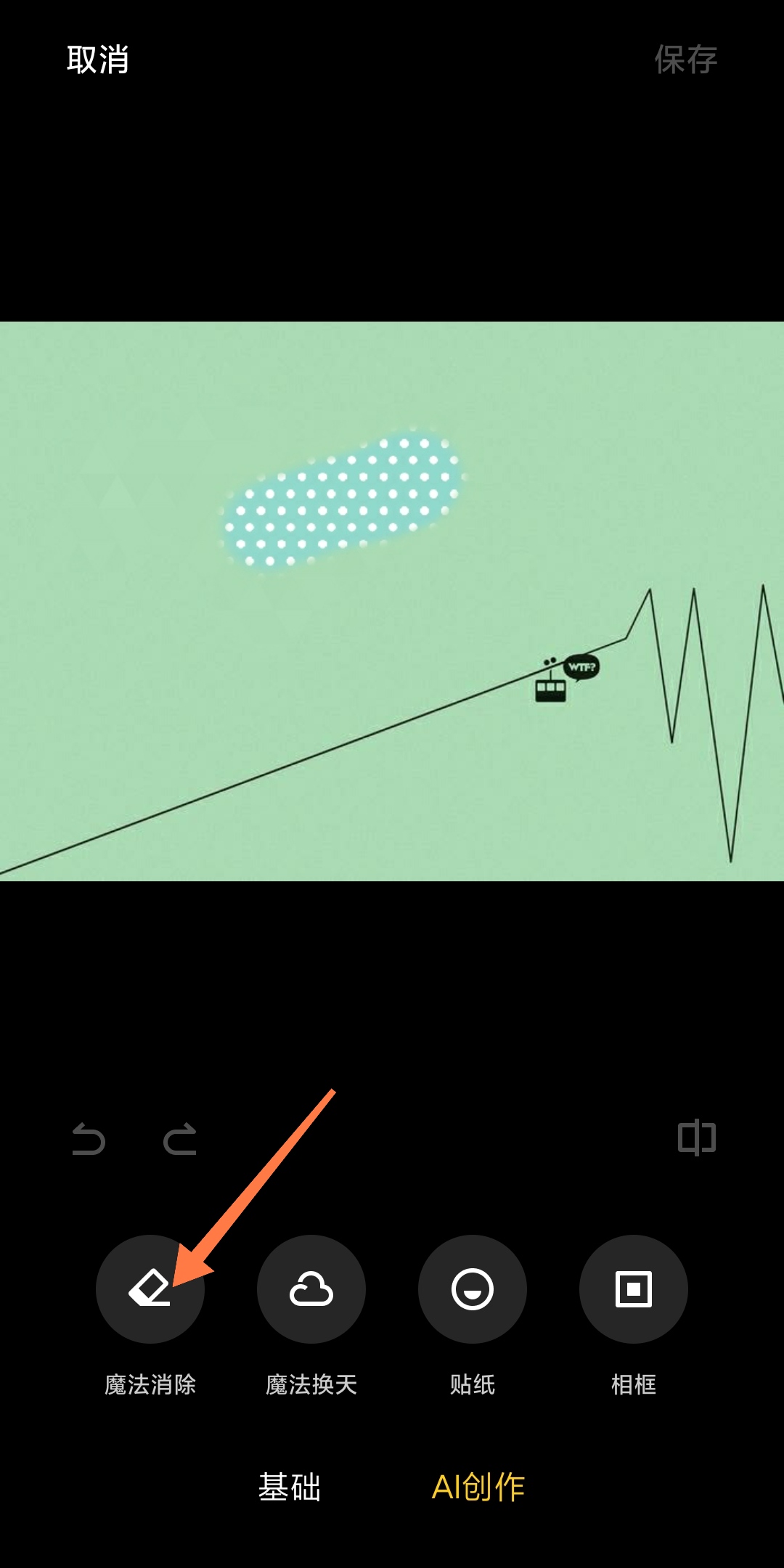Screen dimensions: 784x1568
Task: Open the 相框 frame tool
Action: click(634, 1289)
